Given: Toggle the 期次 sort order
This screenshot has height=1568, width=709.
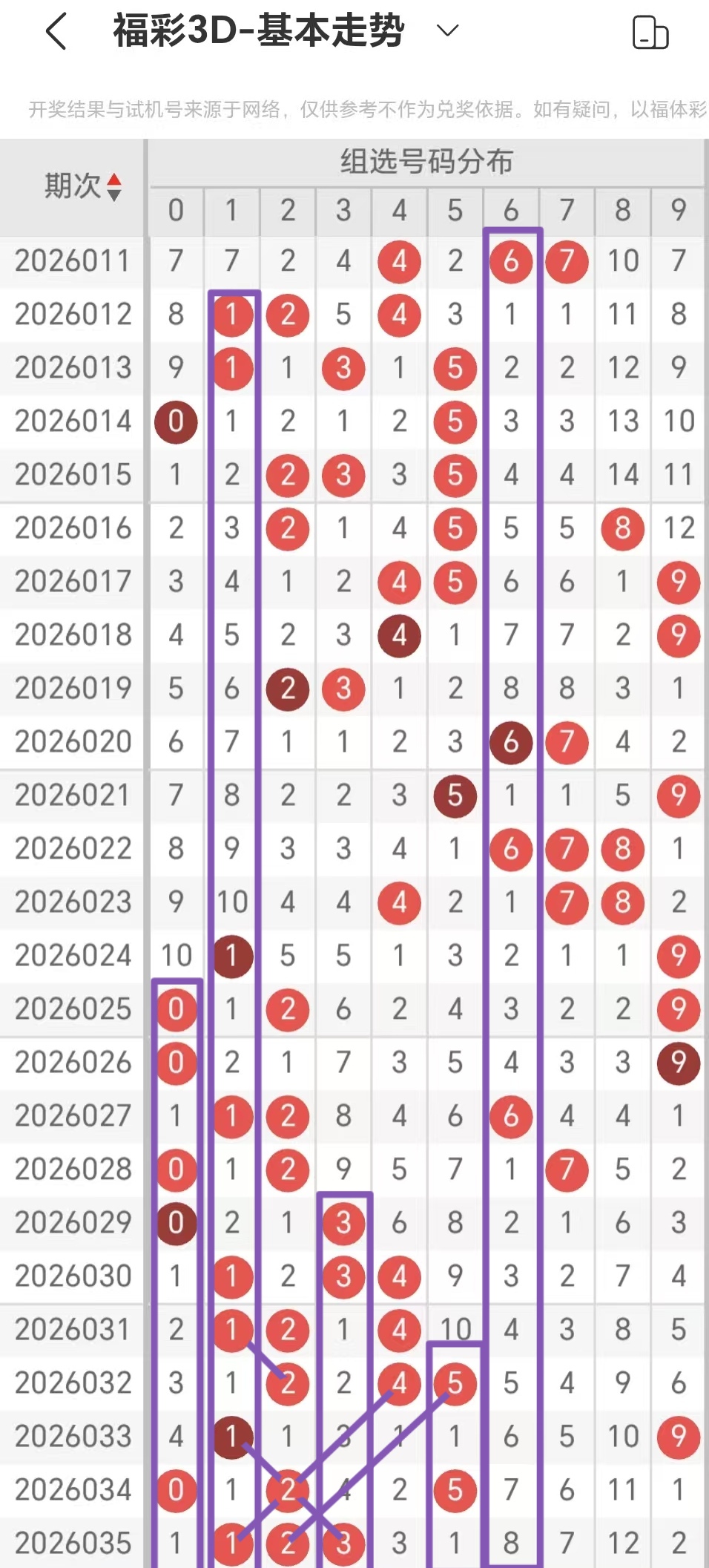Looking at the screenshot, I should (x=113, y=187).
